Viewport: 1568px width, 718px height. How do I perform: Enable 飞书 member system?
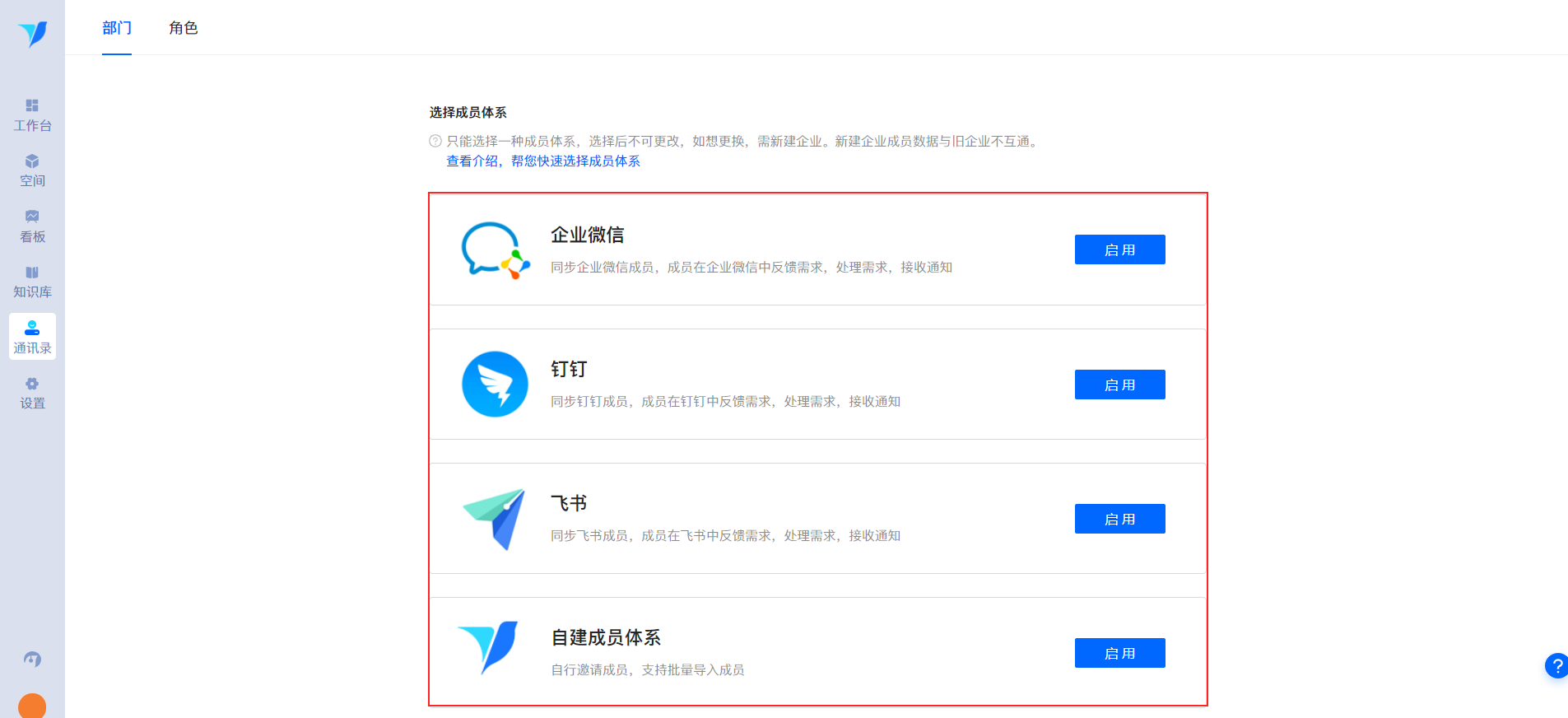click(x=1119, y=519)
